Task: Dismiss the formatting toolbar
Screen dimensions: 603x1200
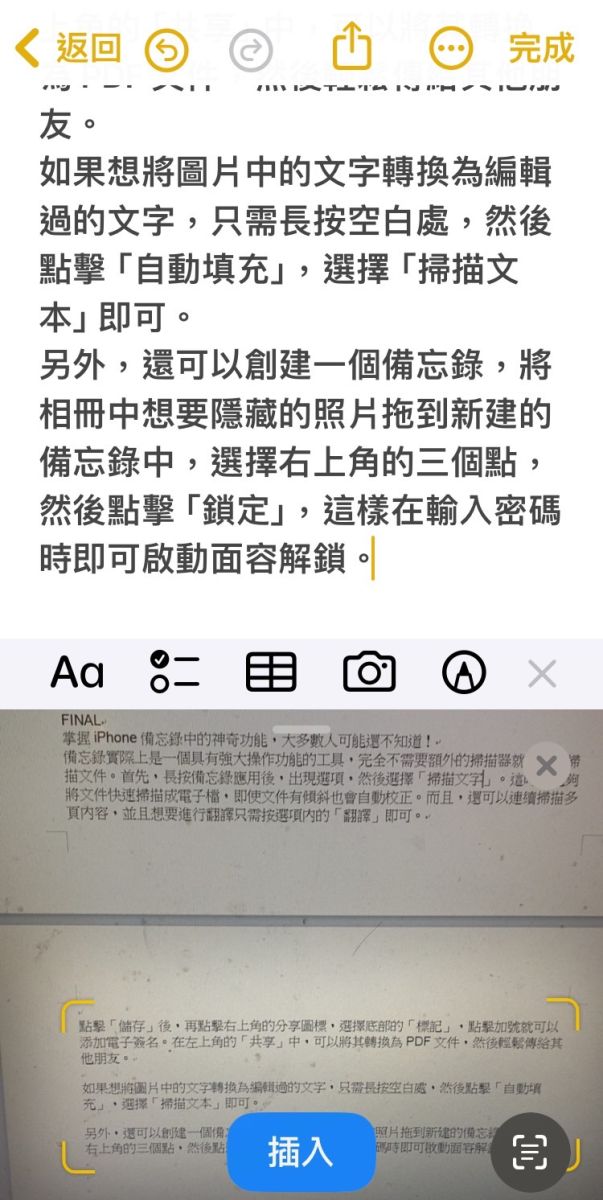Action: 541,673
